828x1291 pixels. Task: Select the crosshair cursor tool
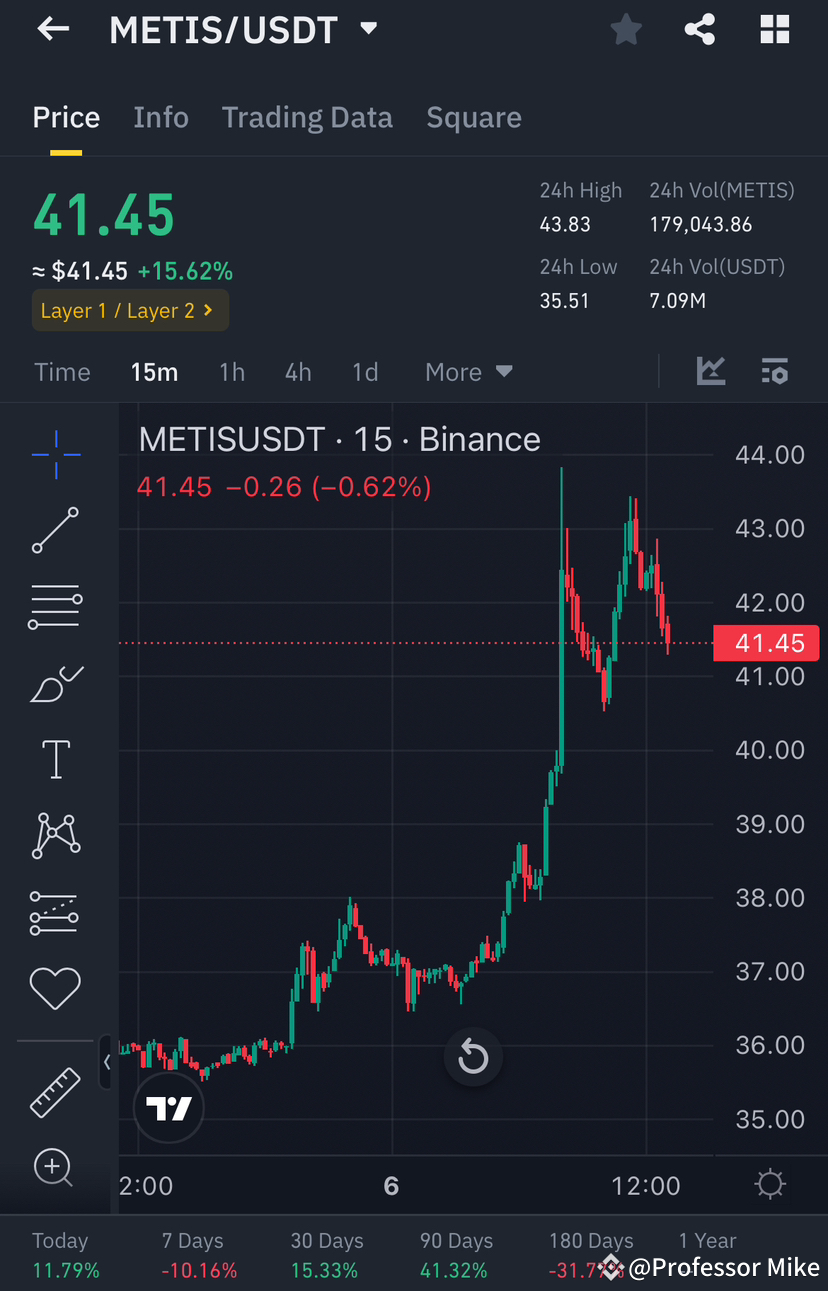pos(55,455)
